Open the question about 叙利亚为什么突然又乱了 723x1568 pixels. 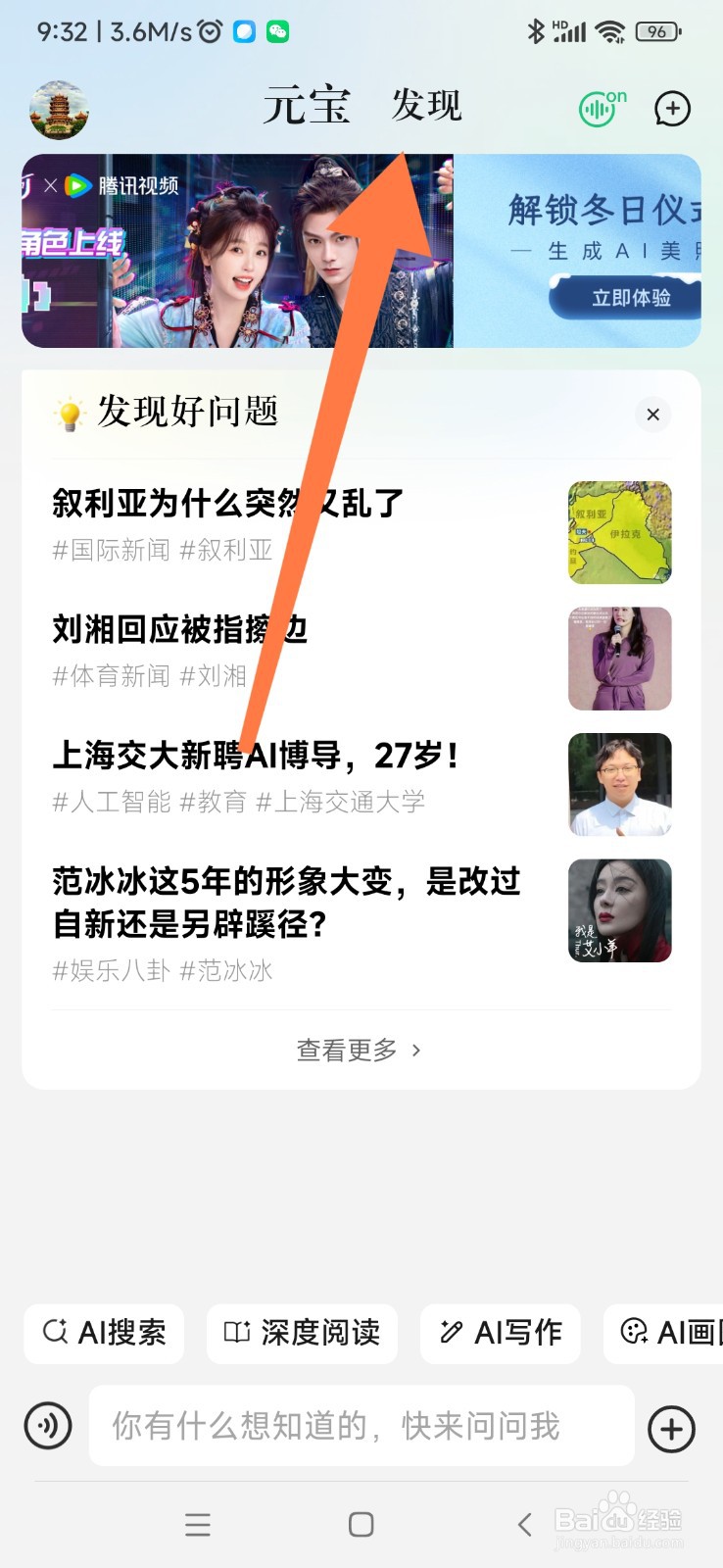click(x=225, y=502)
